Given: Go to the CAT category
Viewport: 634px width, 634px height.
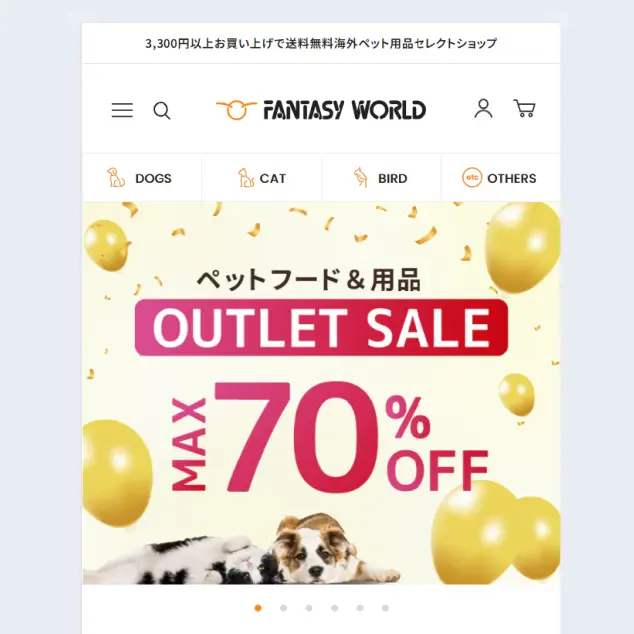Looking at the screenshot, I should pos(261,178).
